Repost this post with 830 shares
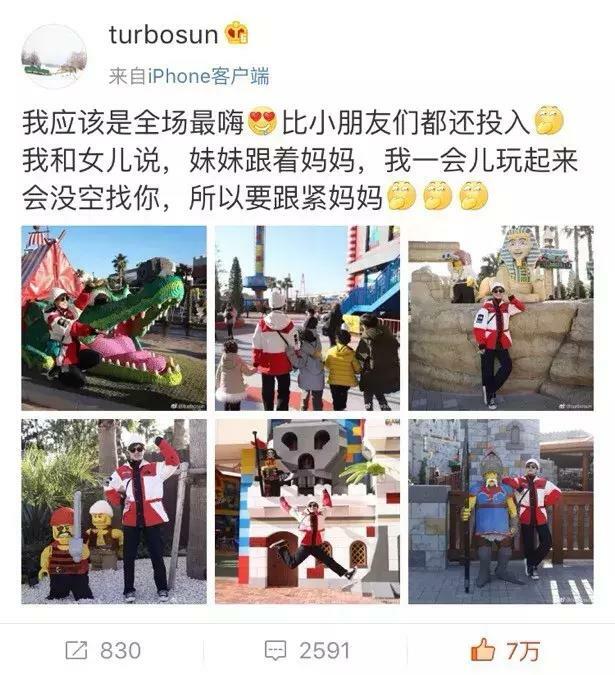This screenshot has height=675, width=615. (103, 650)
